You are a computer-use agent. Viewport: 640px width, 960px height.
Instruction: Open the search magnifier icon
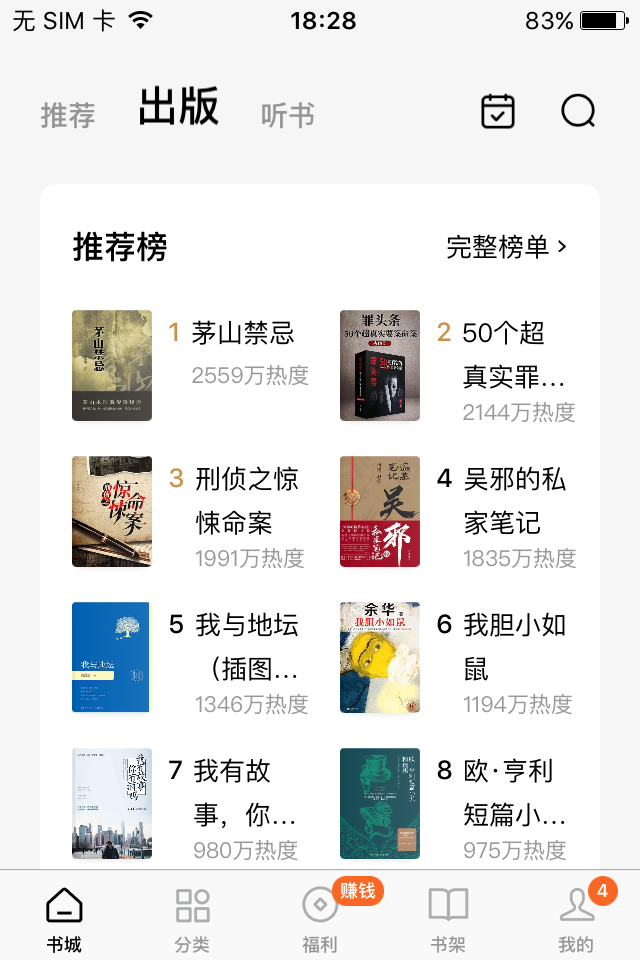click(x=578, y=111)
